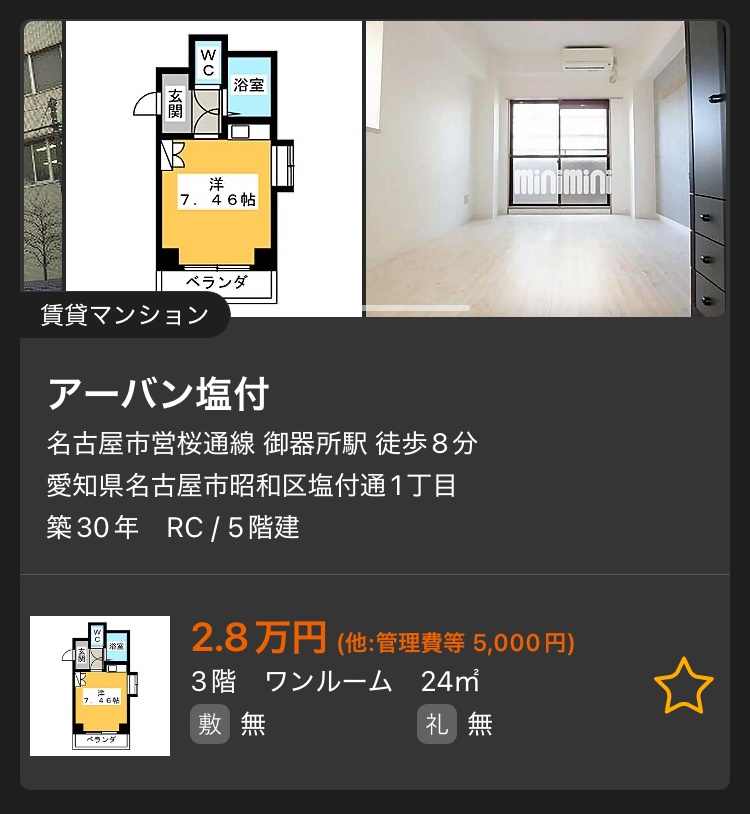
Task: Open the アーバン塩付 building details
Action: [x=158, y=395]
